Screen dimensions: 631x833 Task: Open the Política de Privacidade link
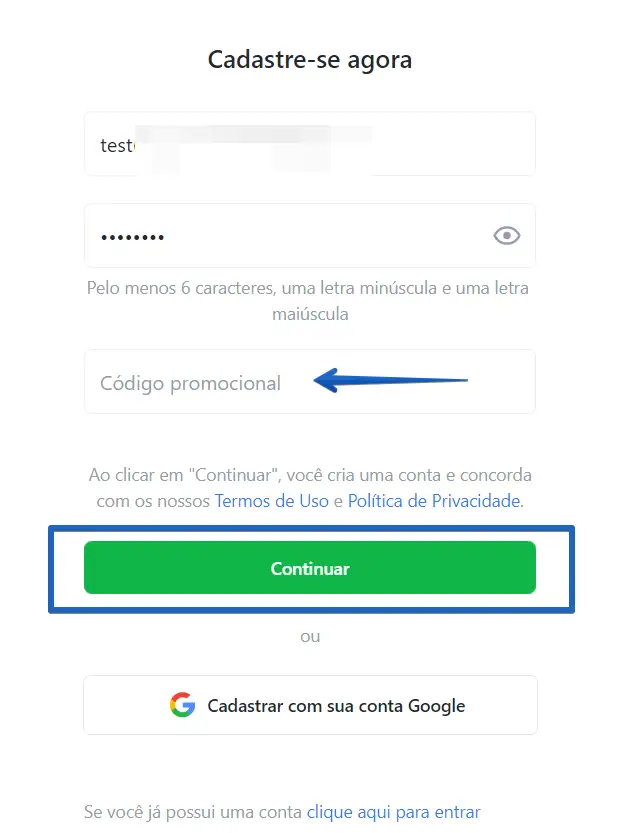[433, 501]
